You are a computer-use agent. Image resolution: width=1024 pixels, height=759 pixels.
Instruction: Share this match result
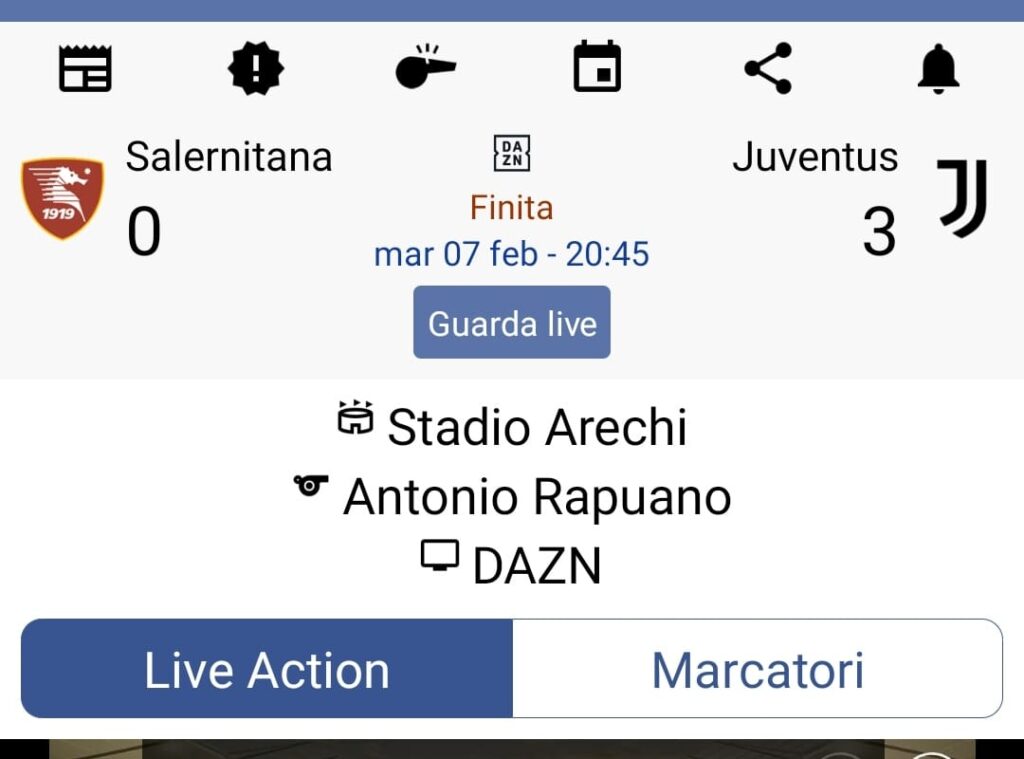coord(768,68)
